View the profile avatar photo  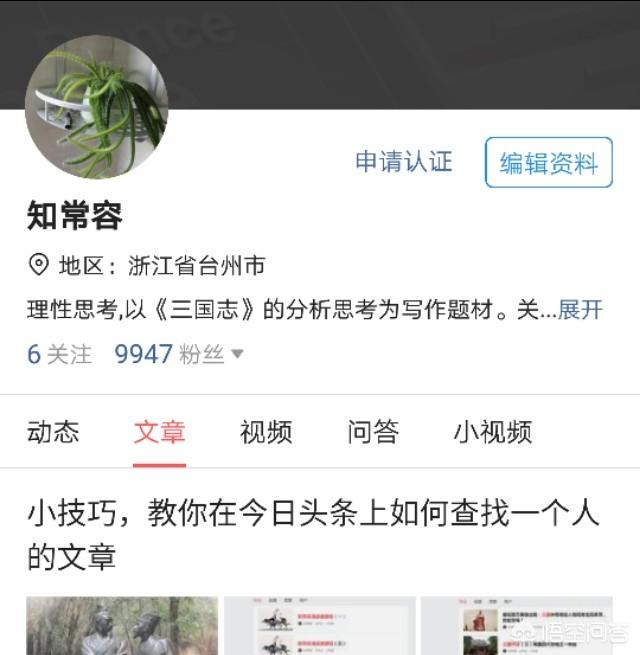click(96, 107)
